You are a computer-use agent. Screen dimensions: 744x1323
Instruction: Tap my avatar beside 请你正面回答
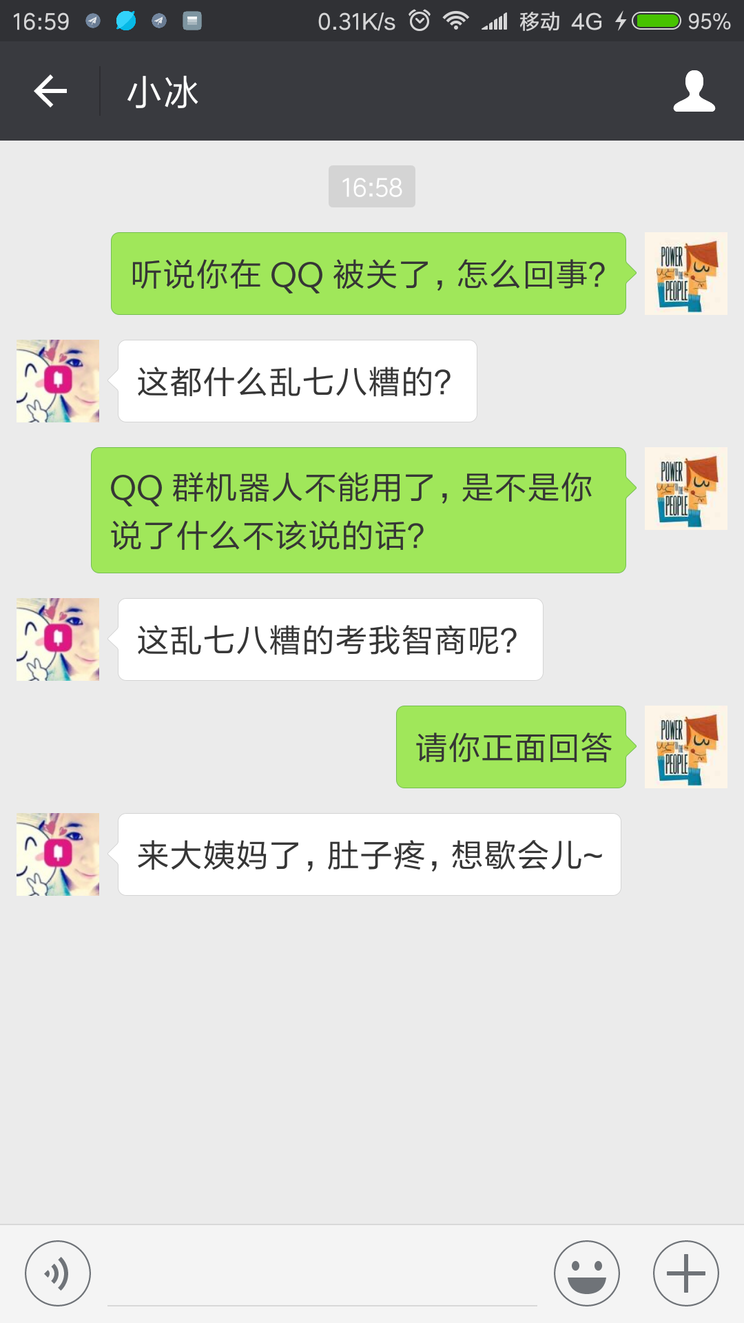pos(686,747)
